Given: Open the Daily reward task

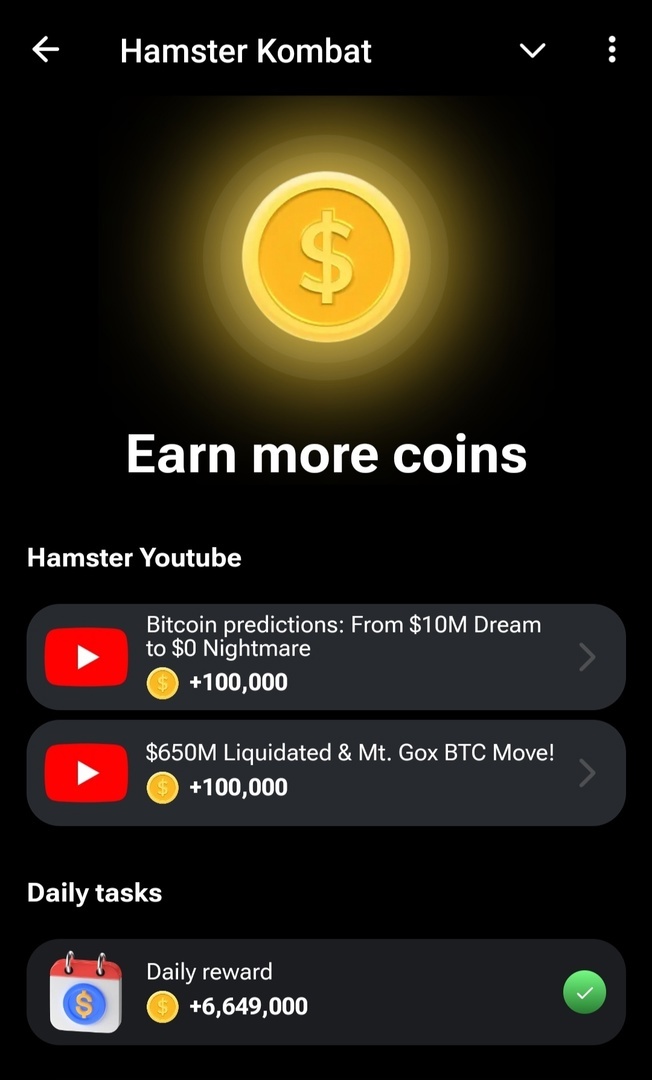Looking at the screenshot, I should click(326, 992).
